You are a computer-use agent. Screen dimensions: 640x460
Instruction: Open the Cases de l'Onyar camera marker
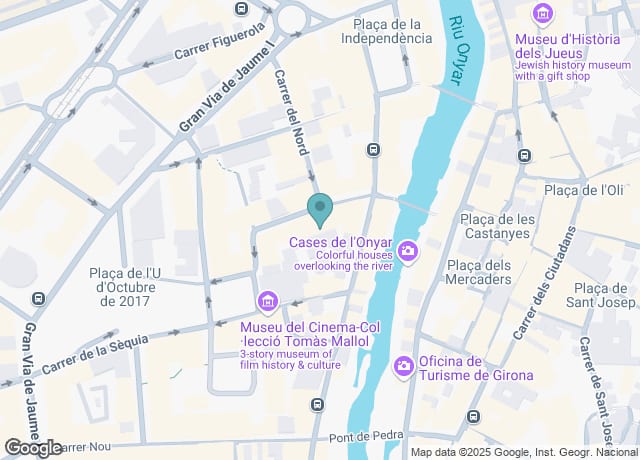tap(408, 252)
